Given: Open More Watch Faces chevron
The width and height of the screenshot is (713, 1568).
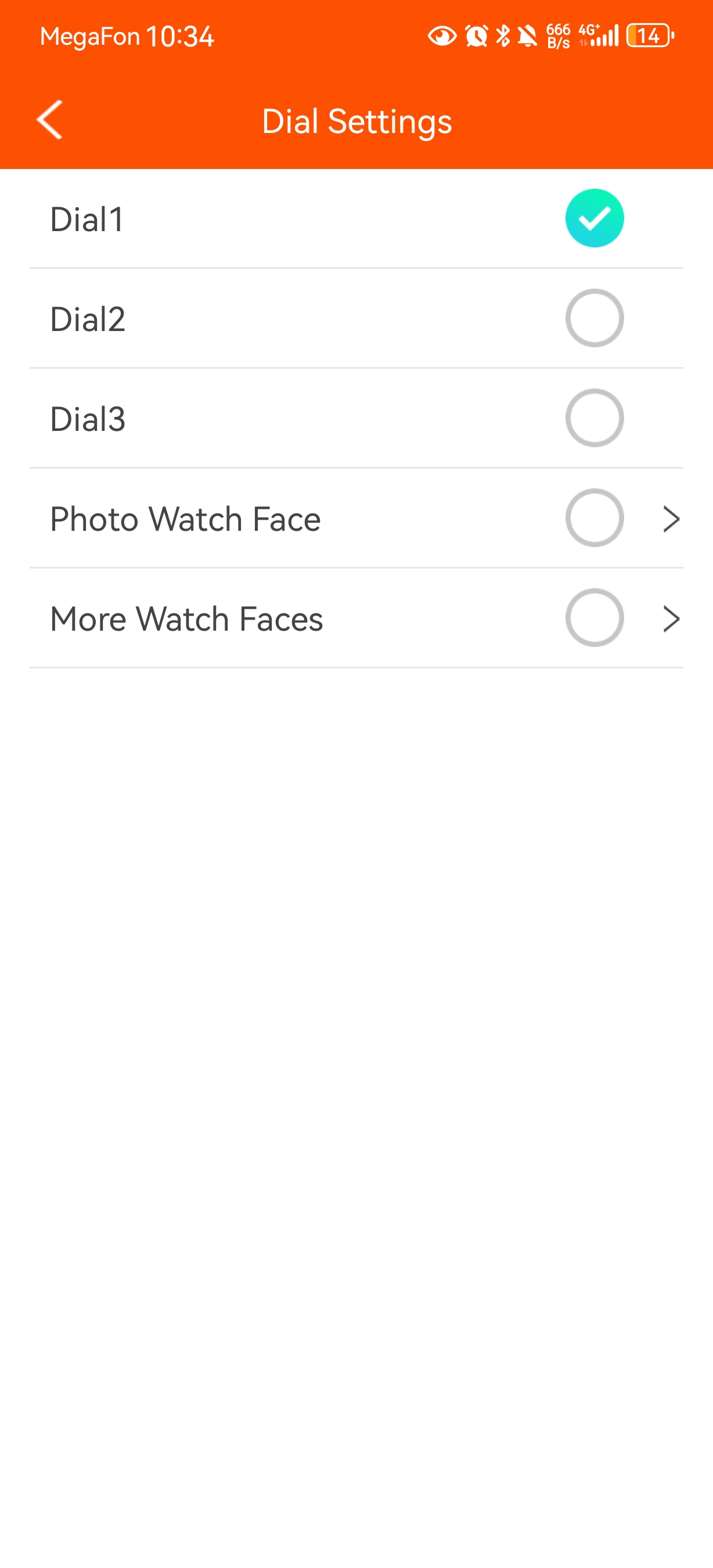Looking at the screenshot, I should [671, 619].
